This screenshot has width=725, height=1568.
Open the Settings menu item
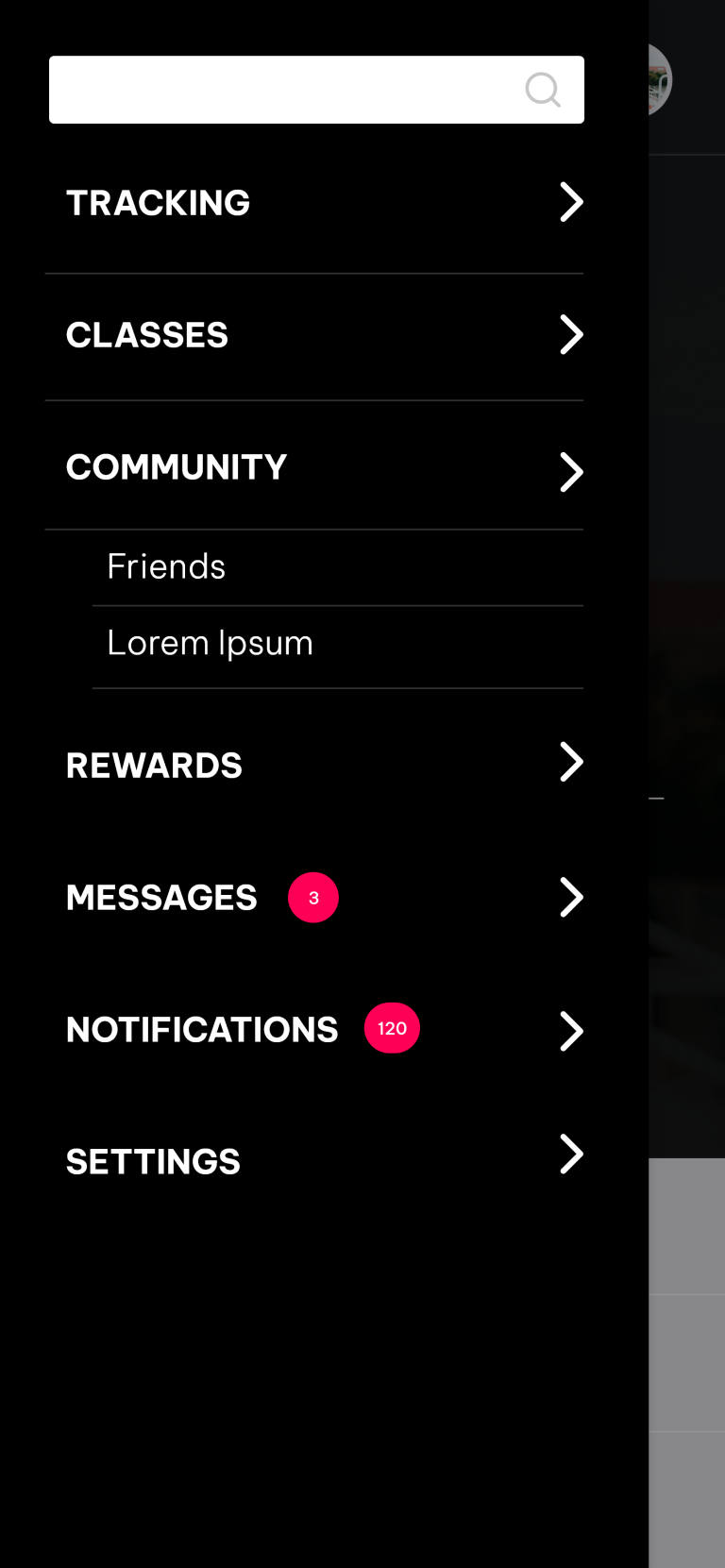click(314, 1160)
